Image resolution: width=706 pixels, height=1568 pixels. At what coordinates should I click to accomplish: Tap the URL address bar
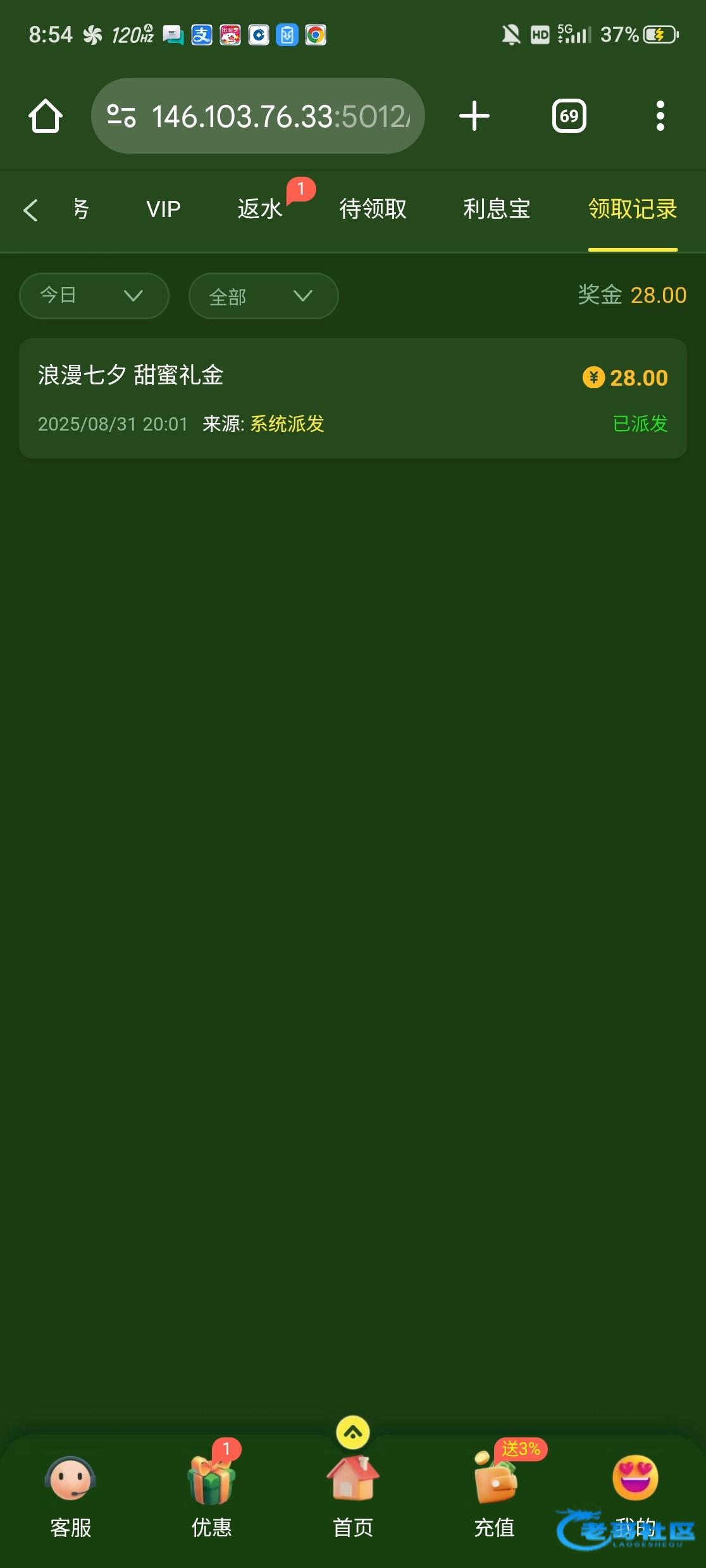pos(258,116)
